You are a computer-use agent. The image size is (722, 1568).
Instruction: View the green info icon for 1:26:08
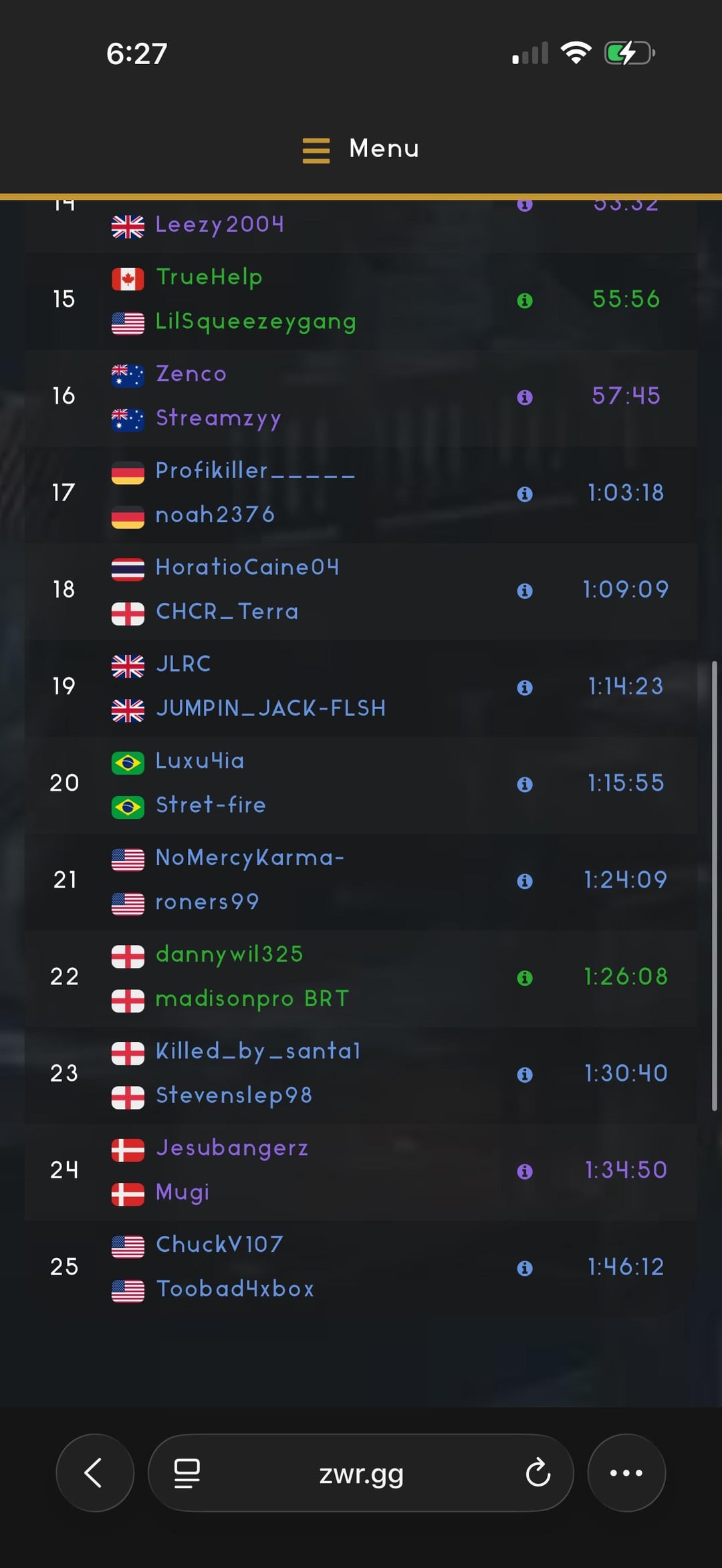pos(525,978)
